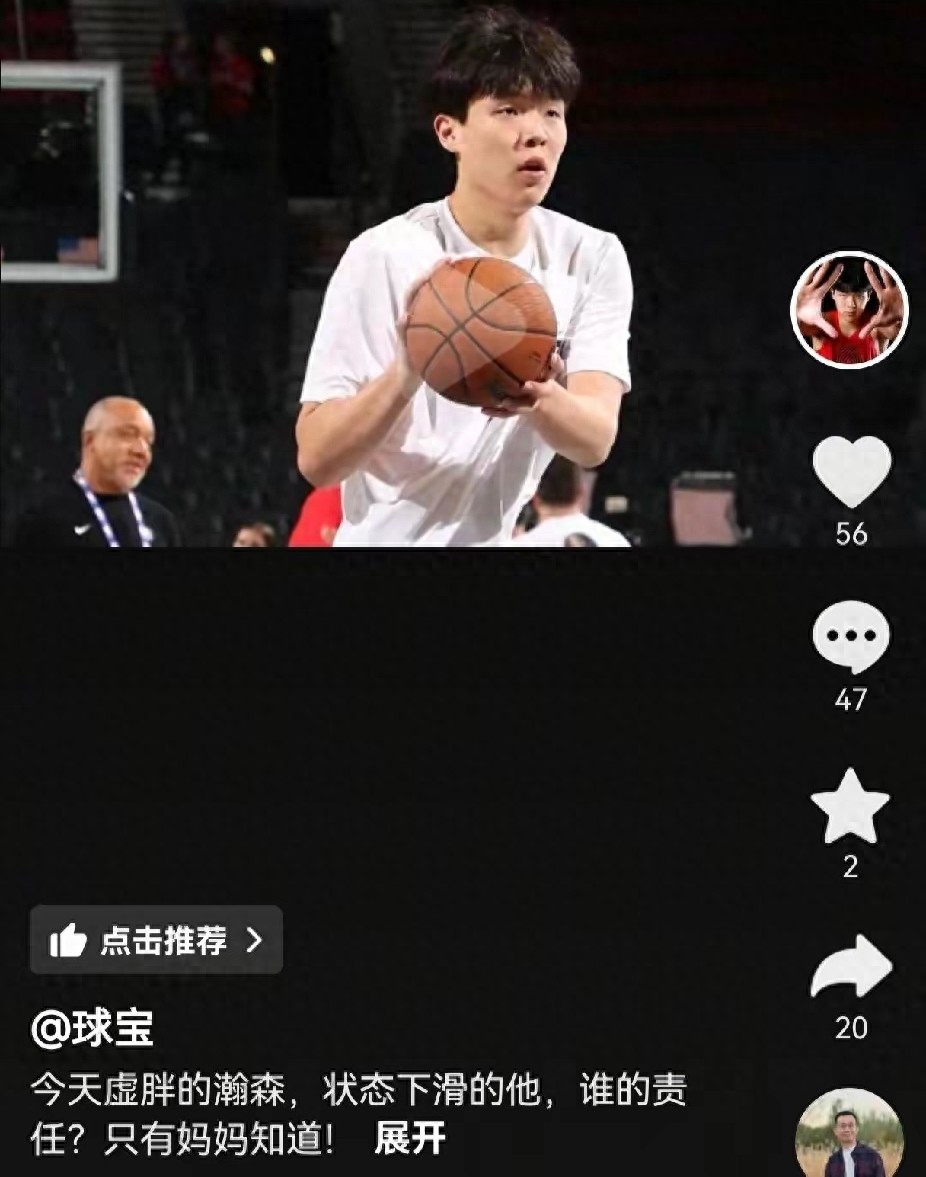926x1177 pixels.
Task: Tap the 点击推荐 recommend button
Action: pos(156,940)
